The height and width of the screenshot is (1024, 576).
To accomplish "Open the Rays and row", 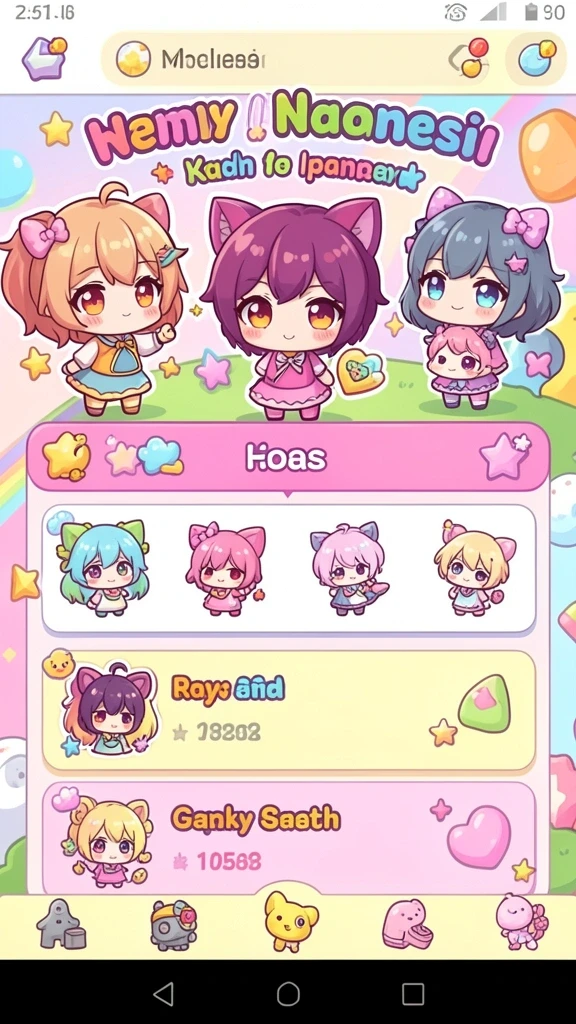I will 289,710.
